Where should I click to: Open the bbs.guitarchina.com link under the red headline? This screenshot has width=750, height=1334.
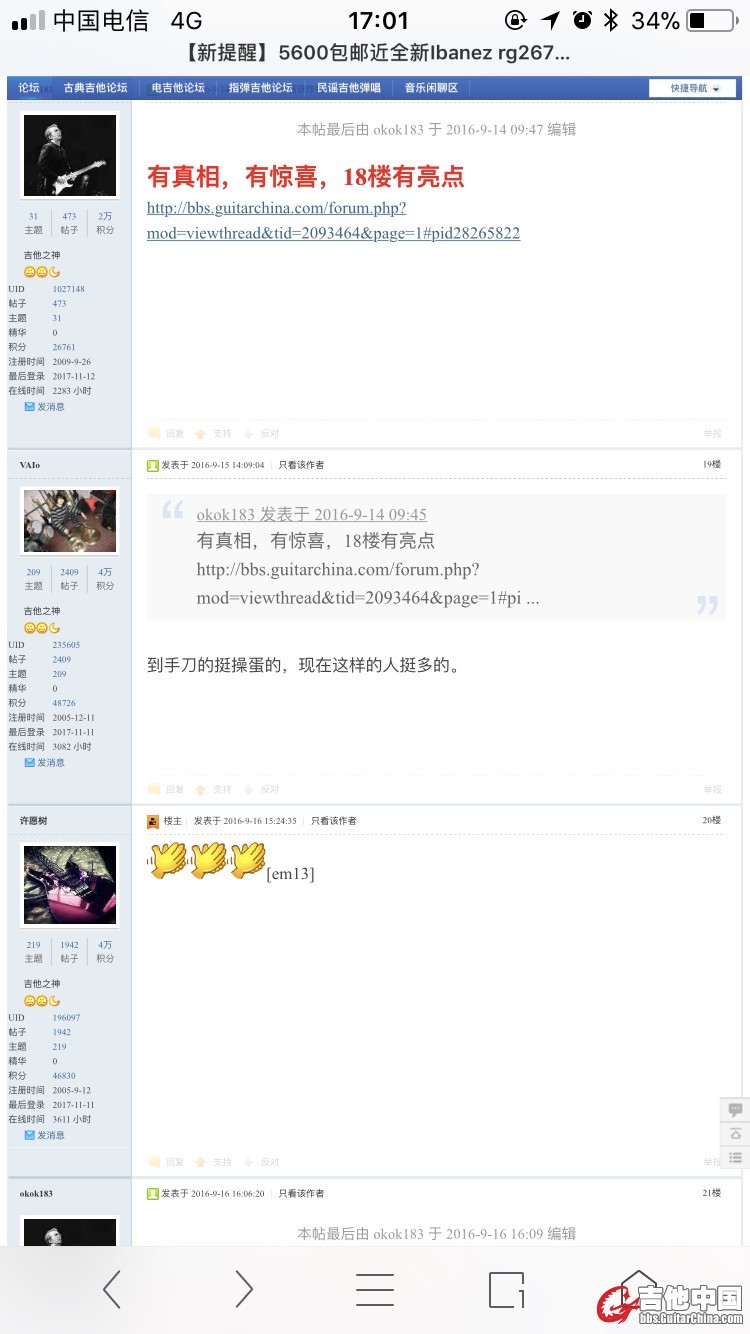333,221
